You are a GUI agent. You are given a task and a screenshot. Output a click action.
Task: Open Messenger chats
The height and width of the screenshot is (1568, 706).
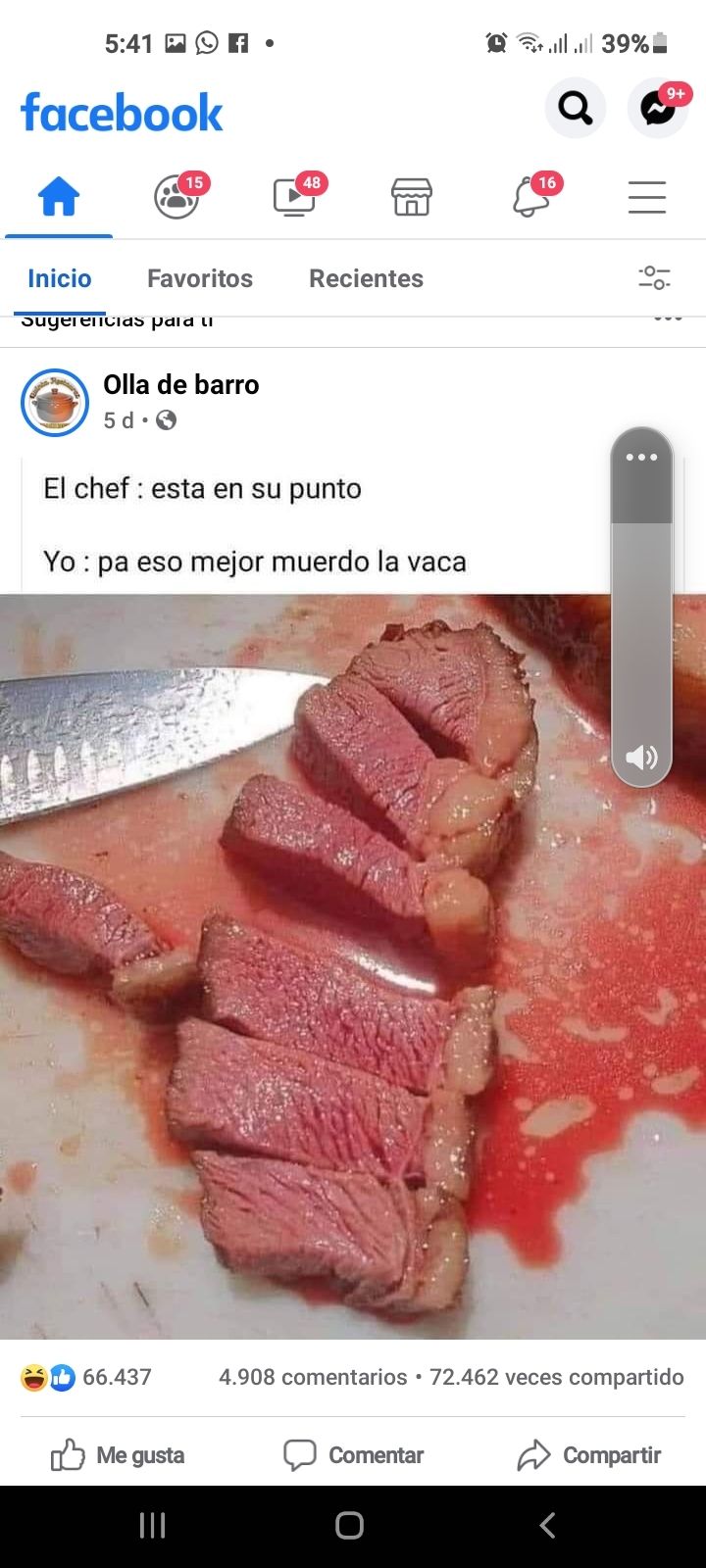click(x=659, y=108)
